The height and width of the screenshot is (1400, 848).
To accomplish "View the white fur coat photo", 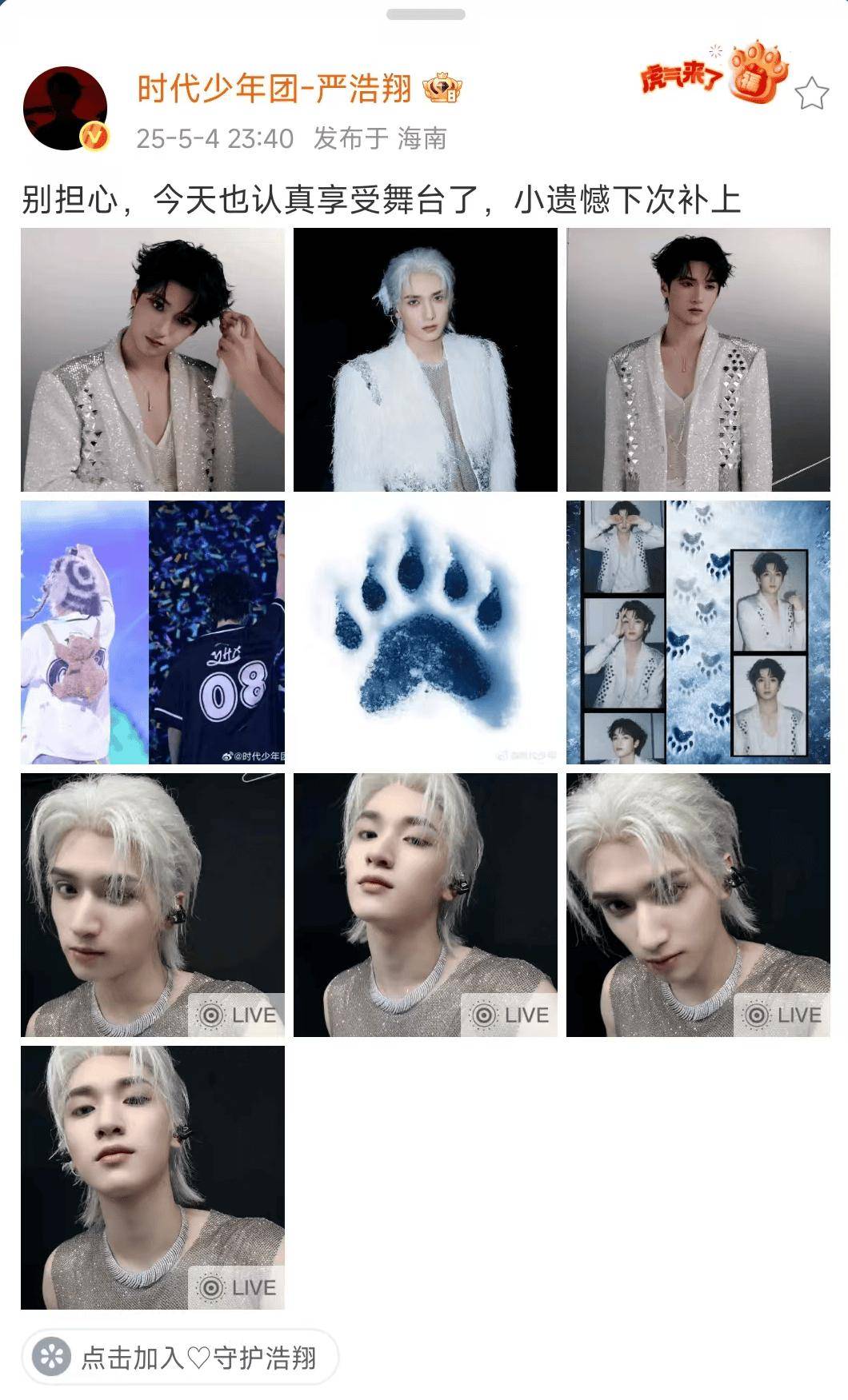I will point(426,360).
